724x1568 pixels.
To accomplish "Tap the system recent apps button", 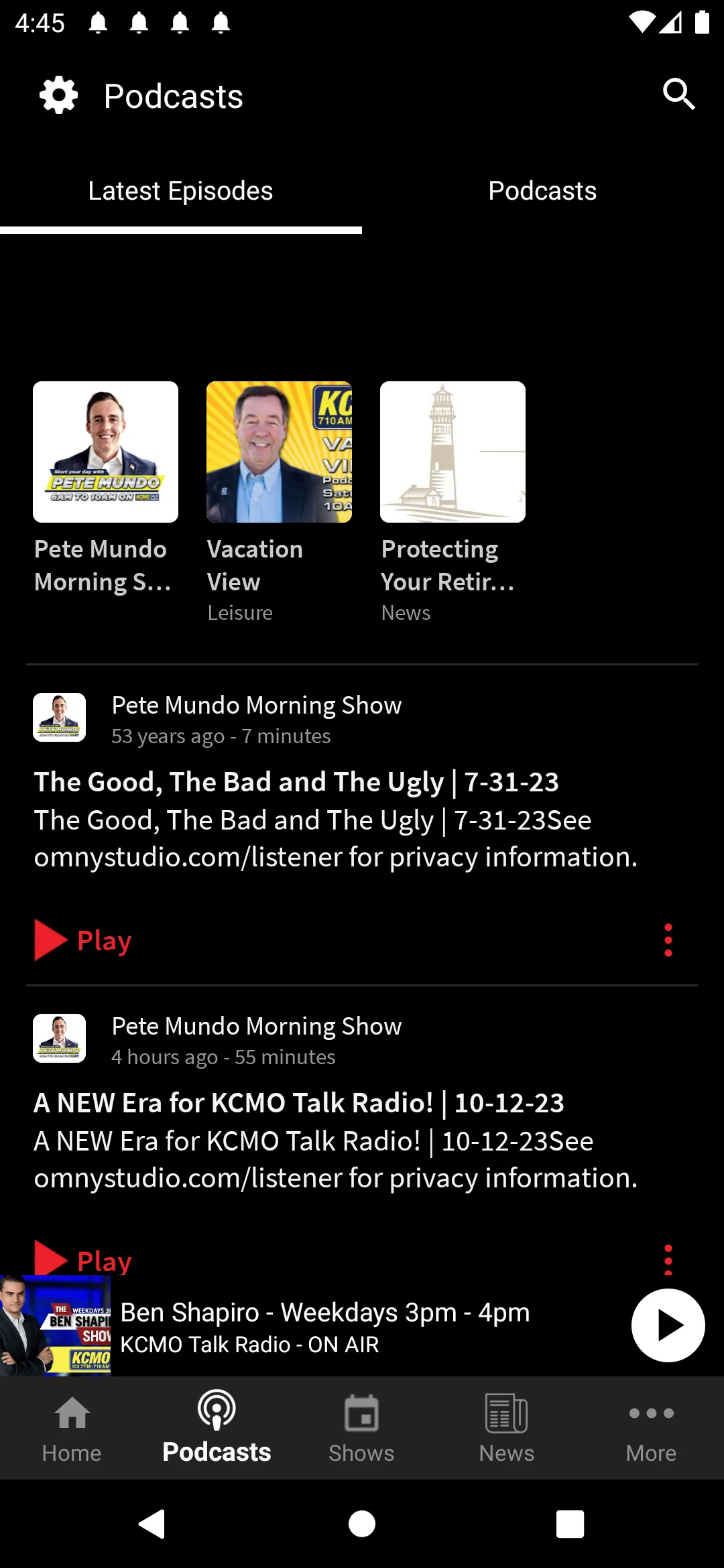I will pyautogui.click(x=570, y=1524).
